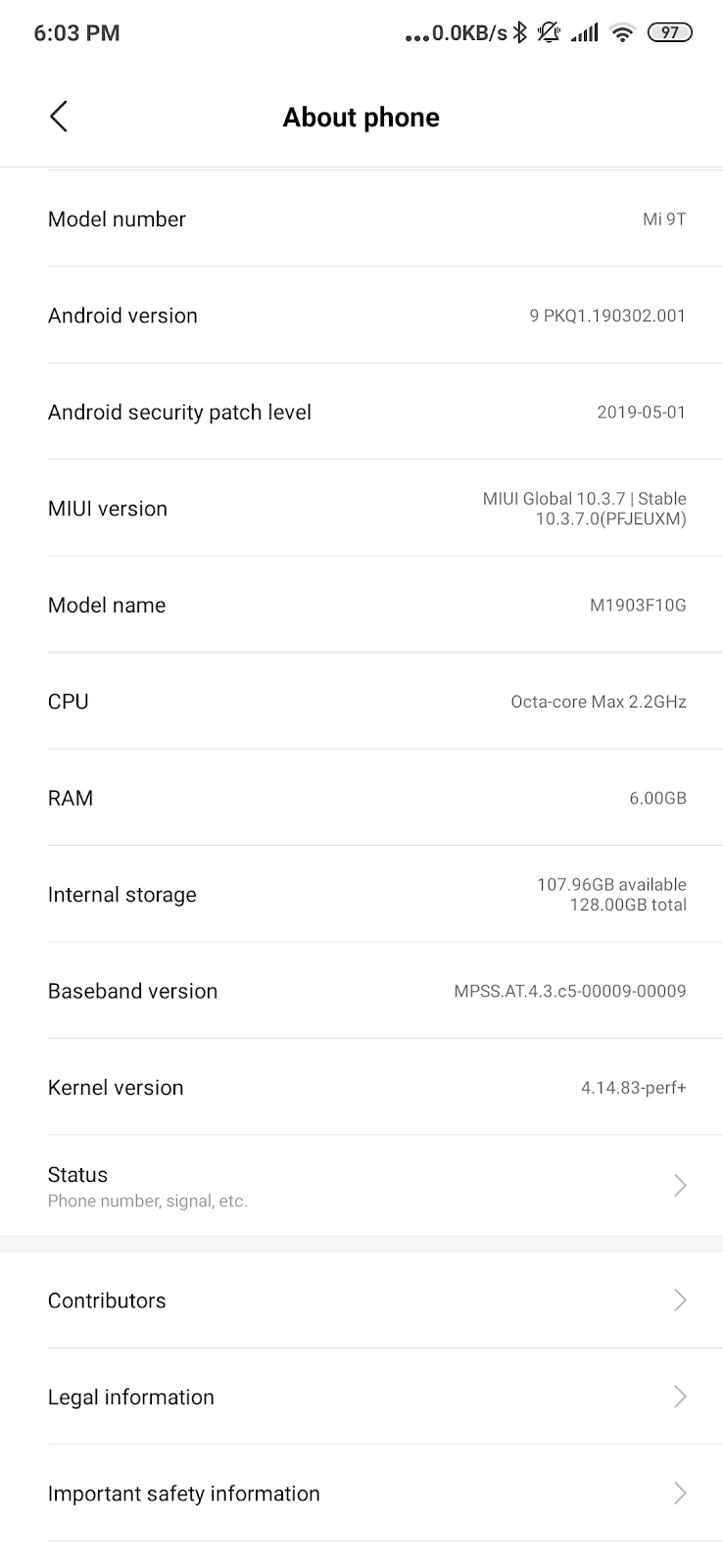Tap the Kernel version row

coord(361,1088)
